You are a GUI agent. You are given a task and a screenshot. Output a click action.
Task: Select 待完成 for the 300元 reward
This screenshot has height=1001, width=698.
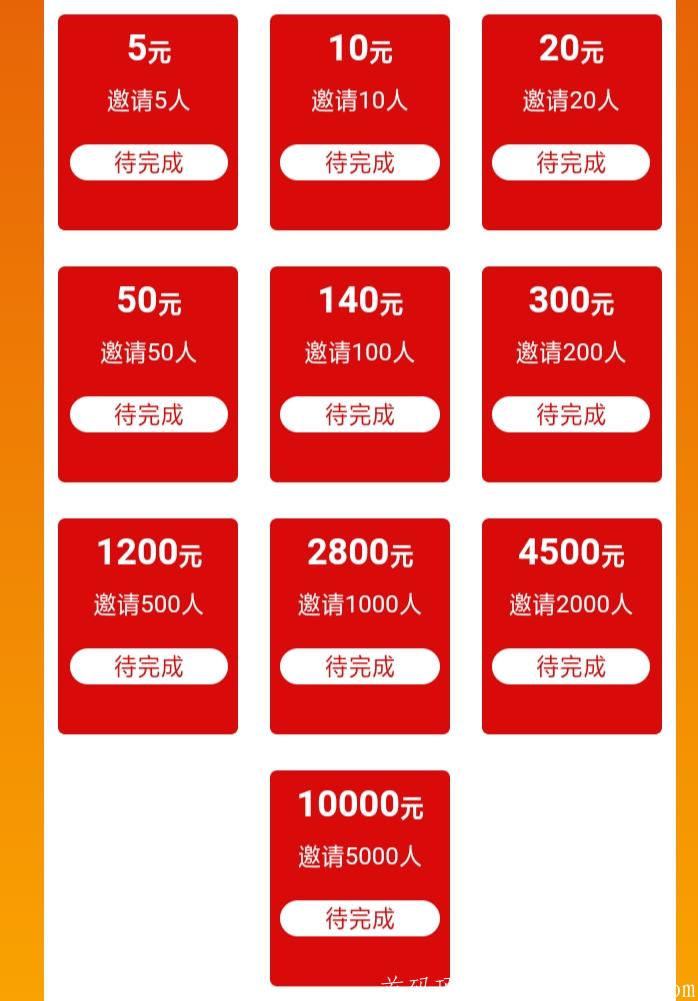[x=571, y=415]
